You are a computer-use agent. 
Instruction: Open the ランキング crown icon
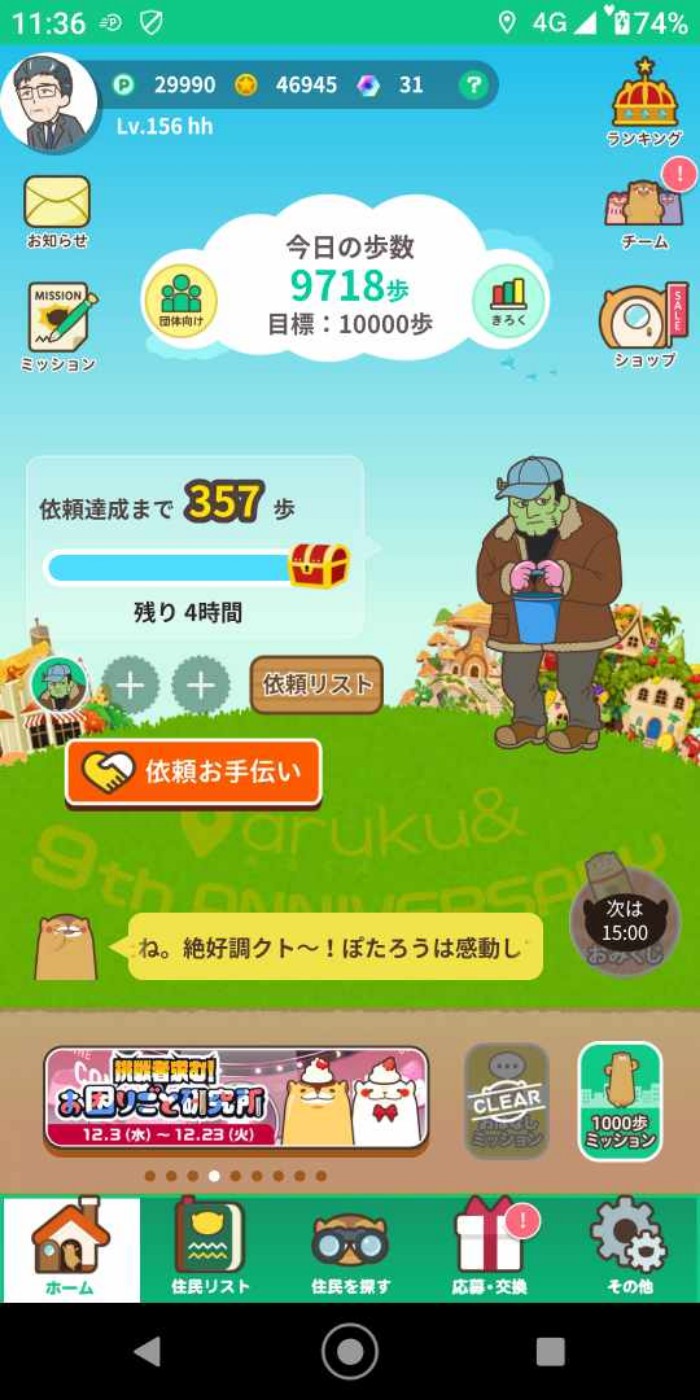(x=645, y=102)
